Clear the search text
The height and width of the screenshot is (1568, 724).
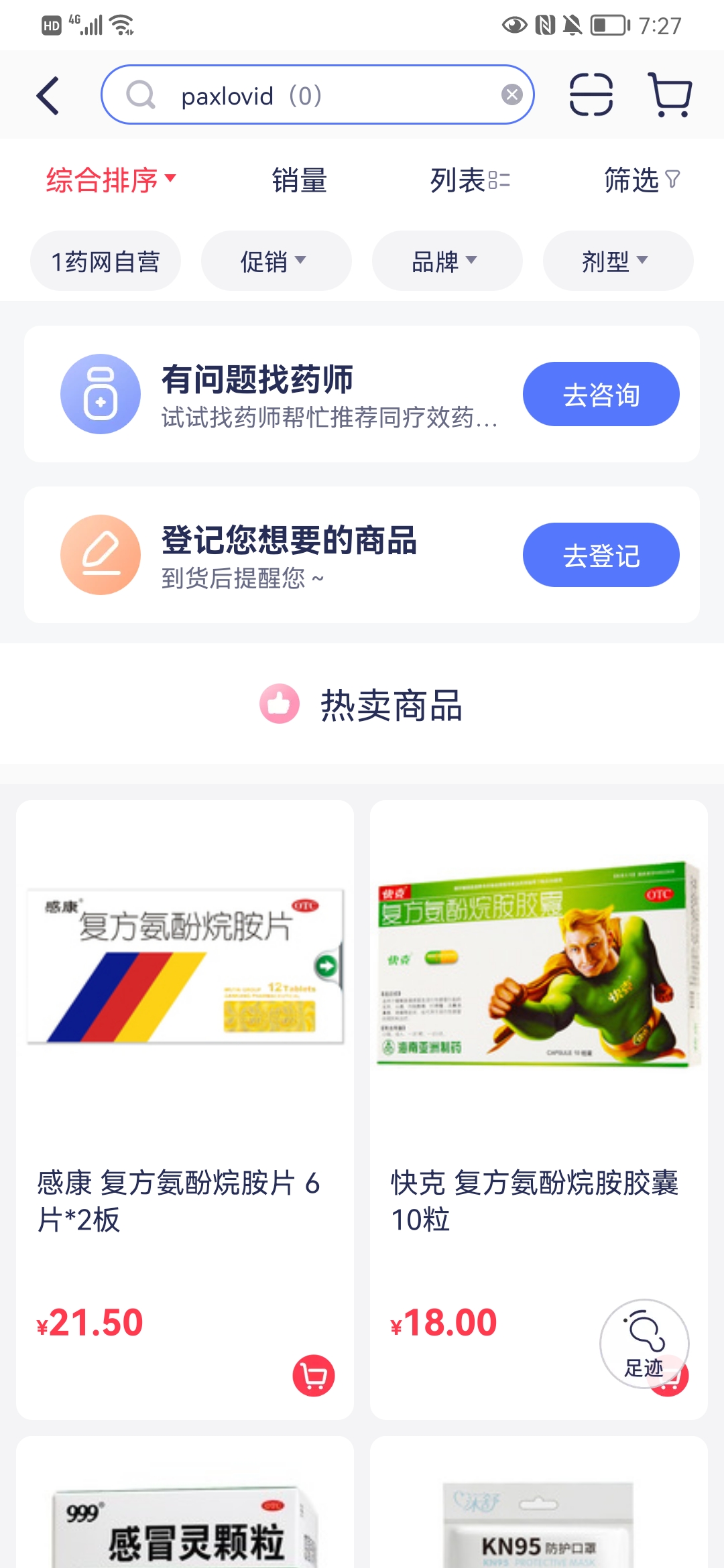click(x=512, y=95)
